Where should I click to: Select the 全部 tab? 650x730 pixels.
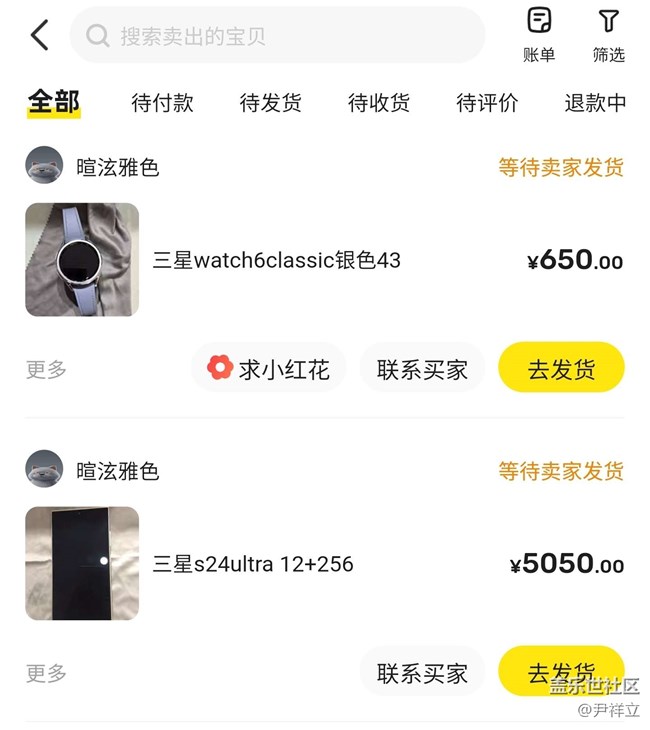[x=53, y=102]
